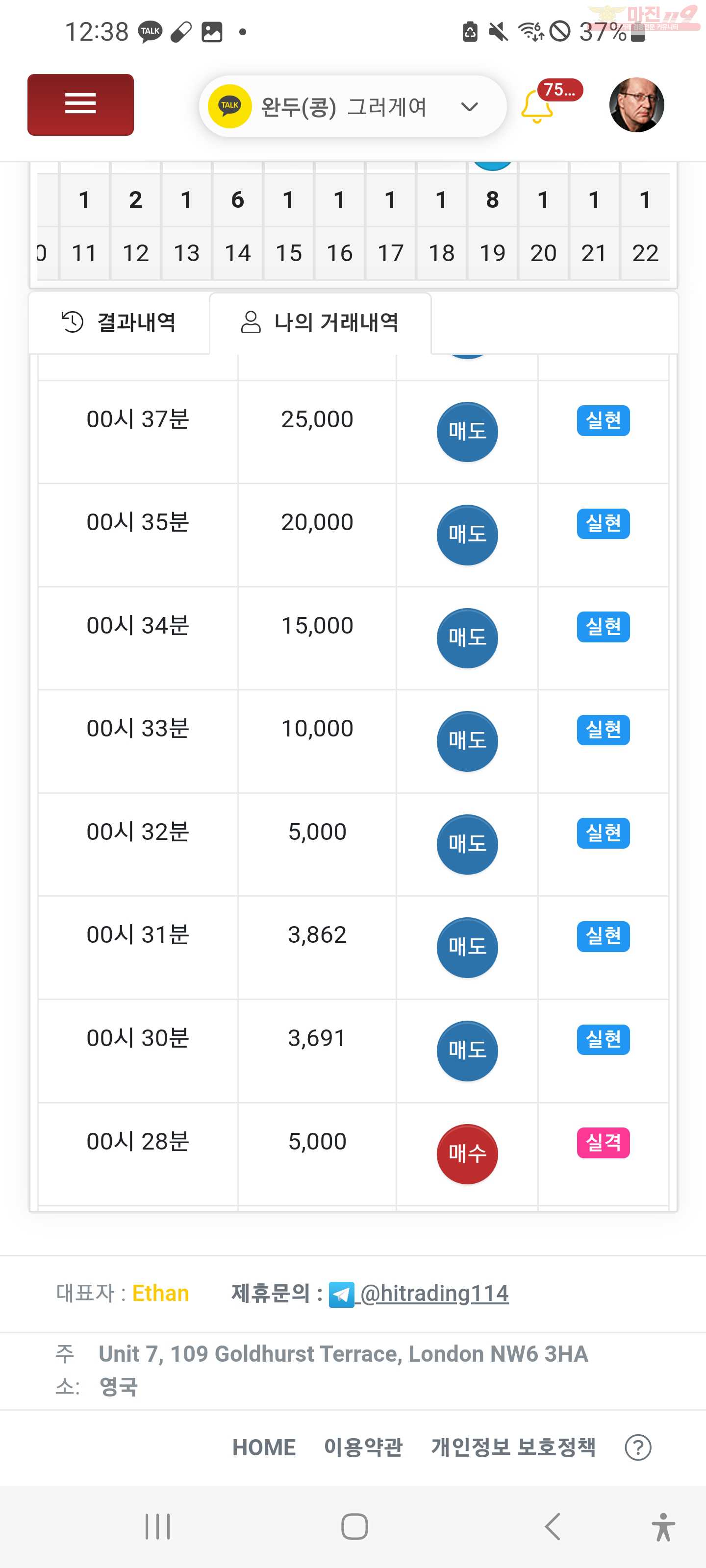
Task: Open the 개인정보 보호정책 link
Action: coord(513,1447)
